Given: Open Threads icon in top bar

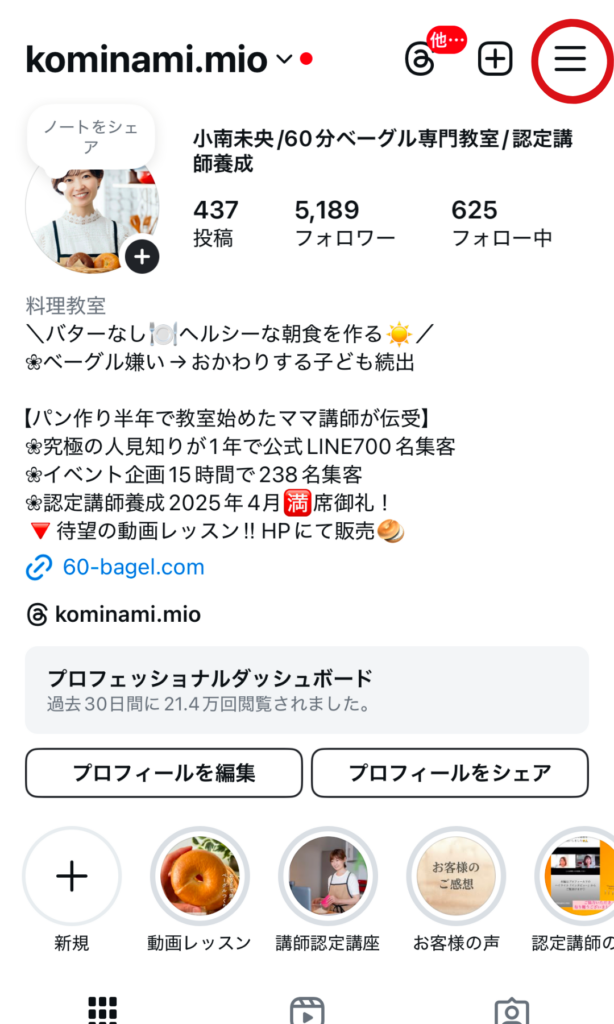Looking at the screenshot, I should coord(420,60).
